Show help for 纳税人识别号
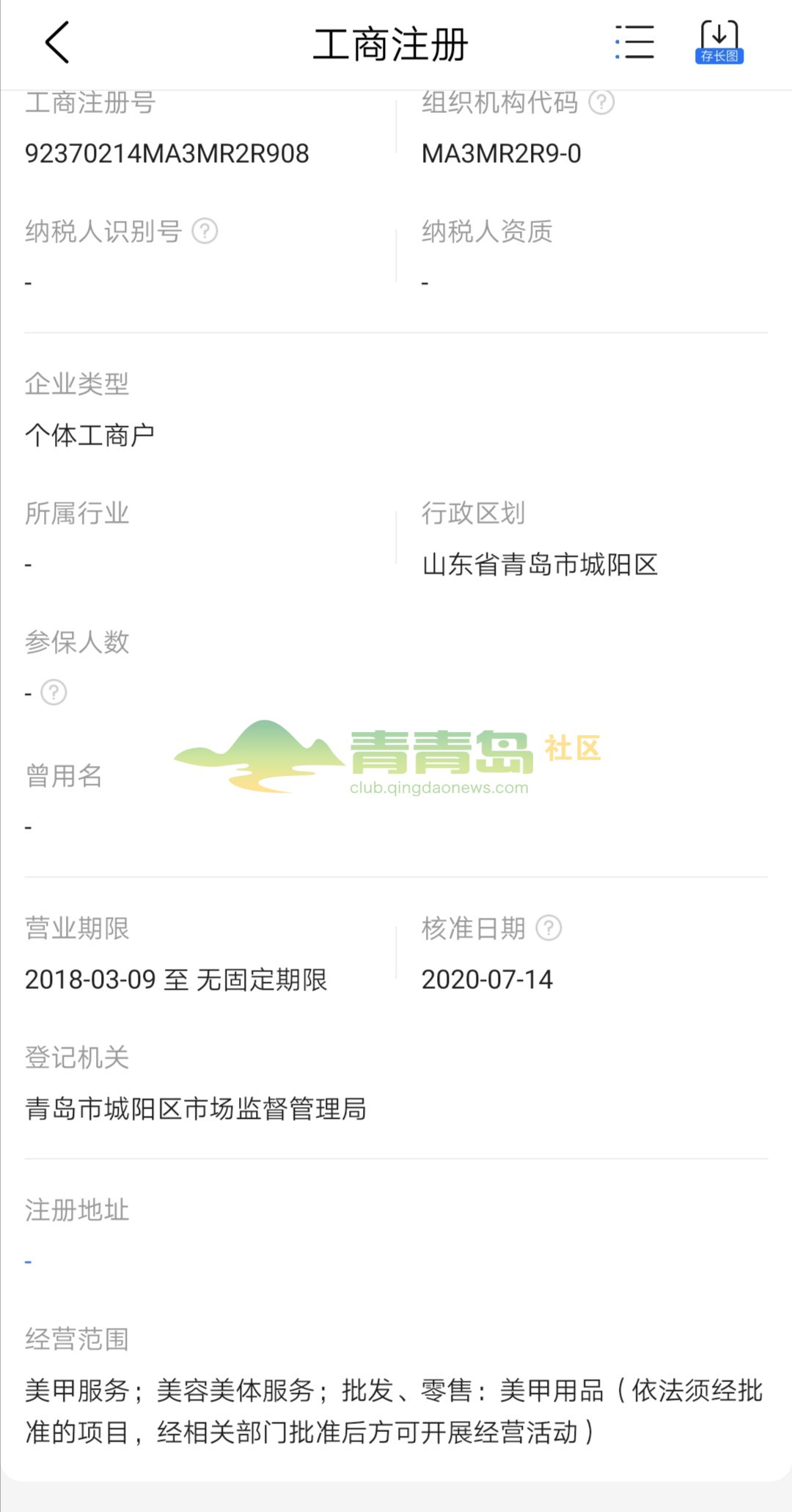Screen dimensions: 792x1512 click(x=205, y=231)
